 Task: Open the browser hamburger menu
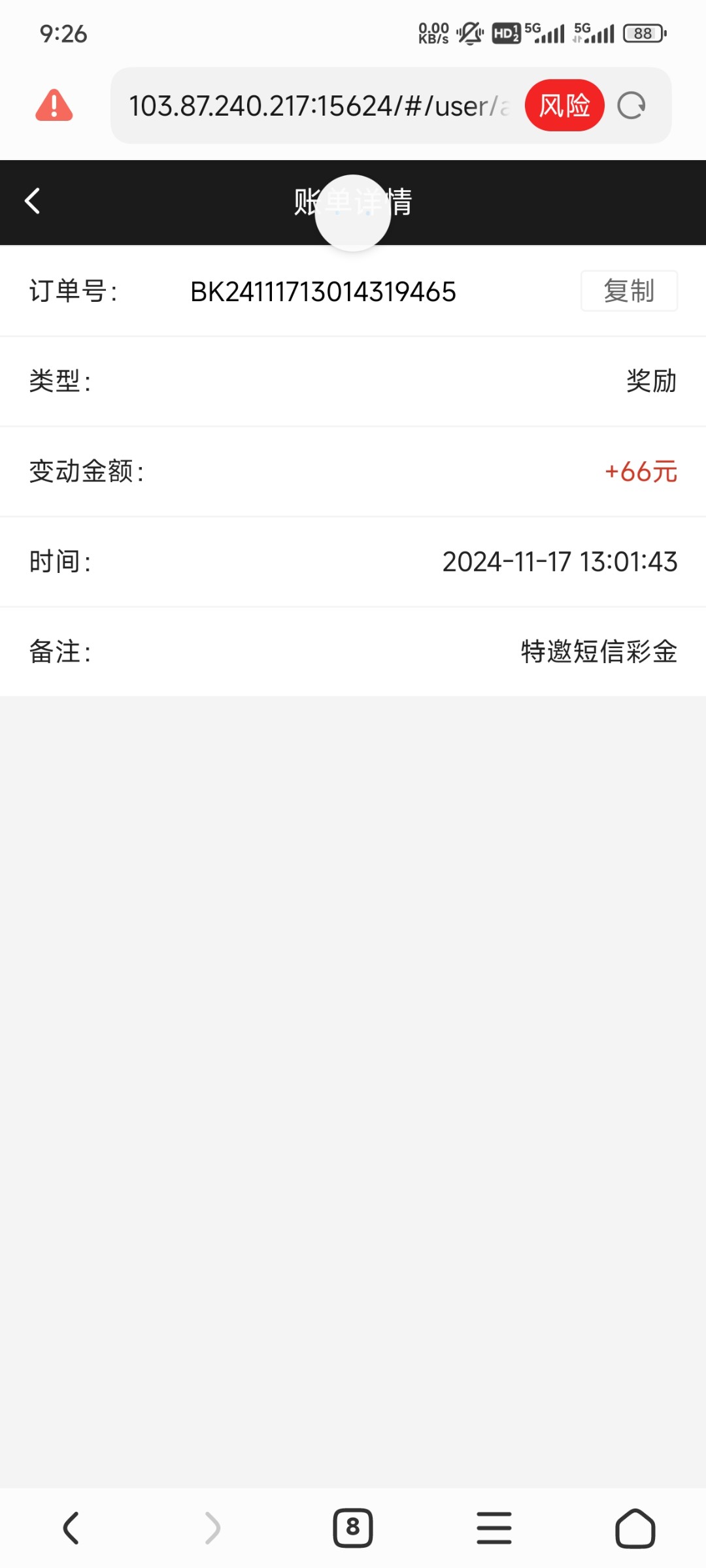click(x=494, y=1528)
